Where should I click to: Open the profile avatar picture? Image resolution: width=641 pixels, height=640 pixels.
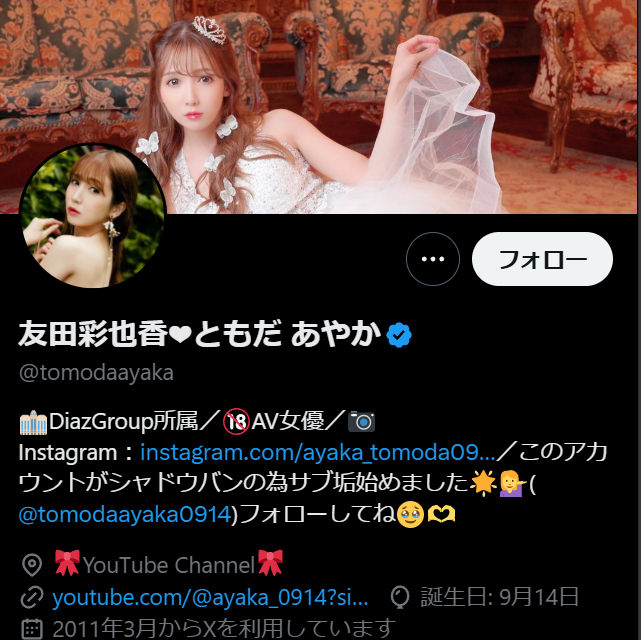point(92,214)
